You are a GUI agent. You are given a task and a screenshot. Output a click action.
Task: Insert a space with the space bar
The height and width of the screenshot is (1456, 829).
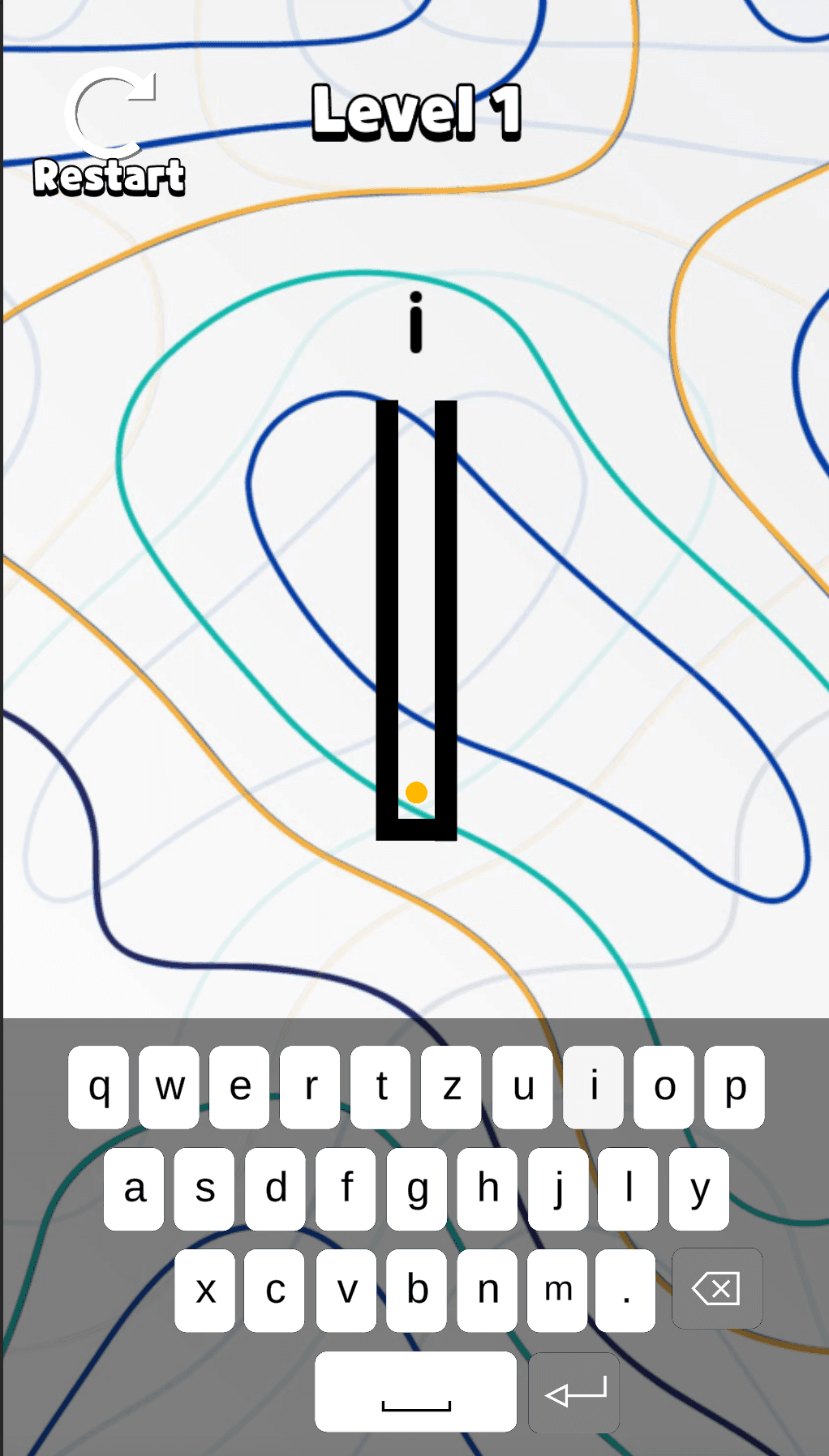[415, 1391]
